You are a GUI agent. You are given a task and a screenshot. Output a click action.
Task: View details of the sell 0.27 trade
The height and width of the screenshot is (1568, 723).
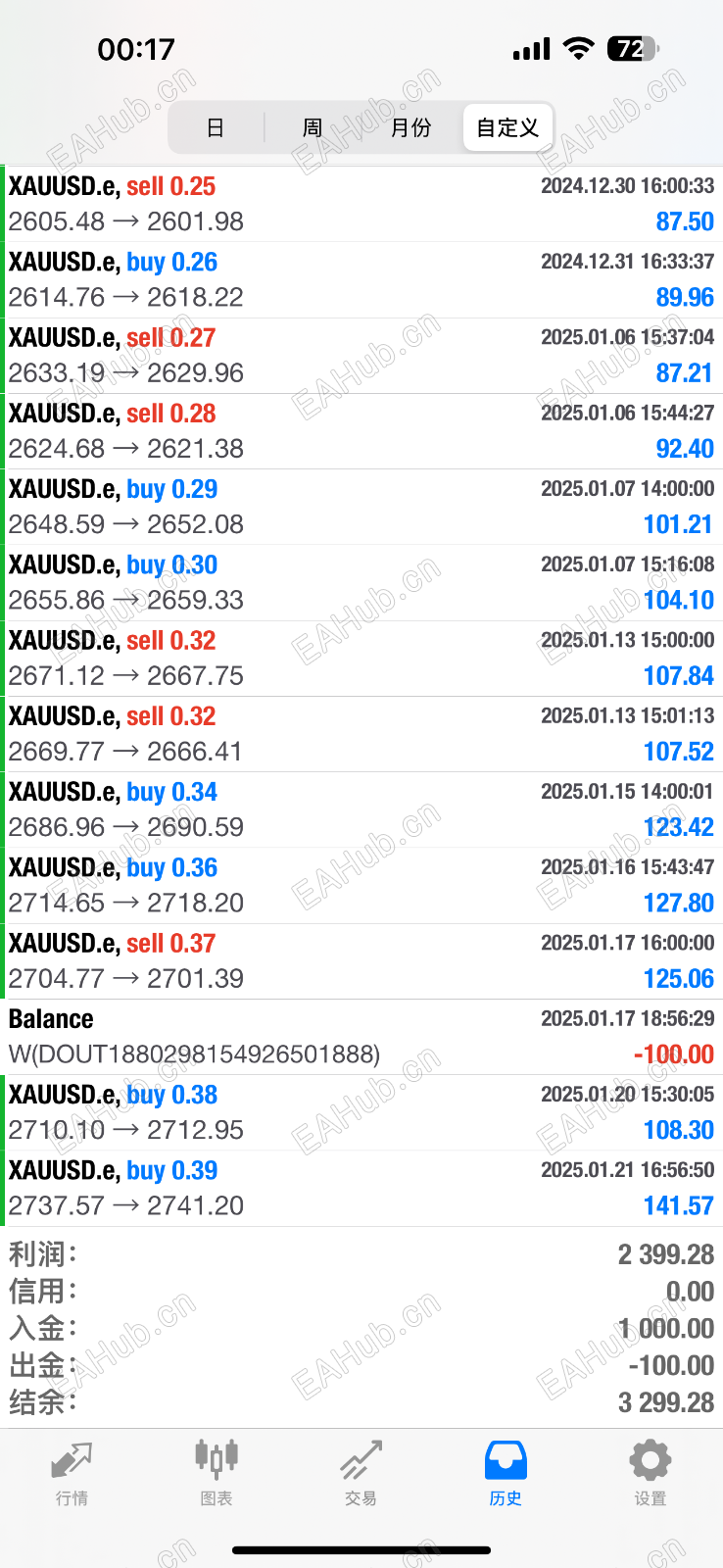point(361,355)
